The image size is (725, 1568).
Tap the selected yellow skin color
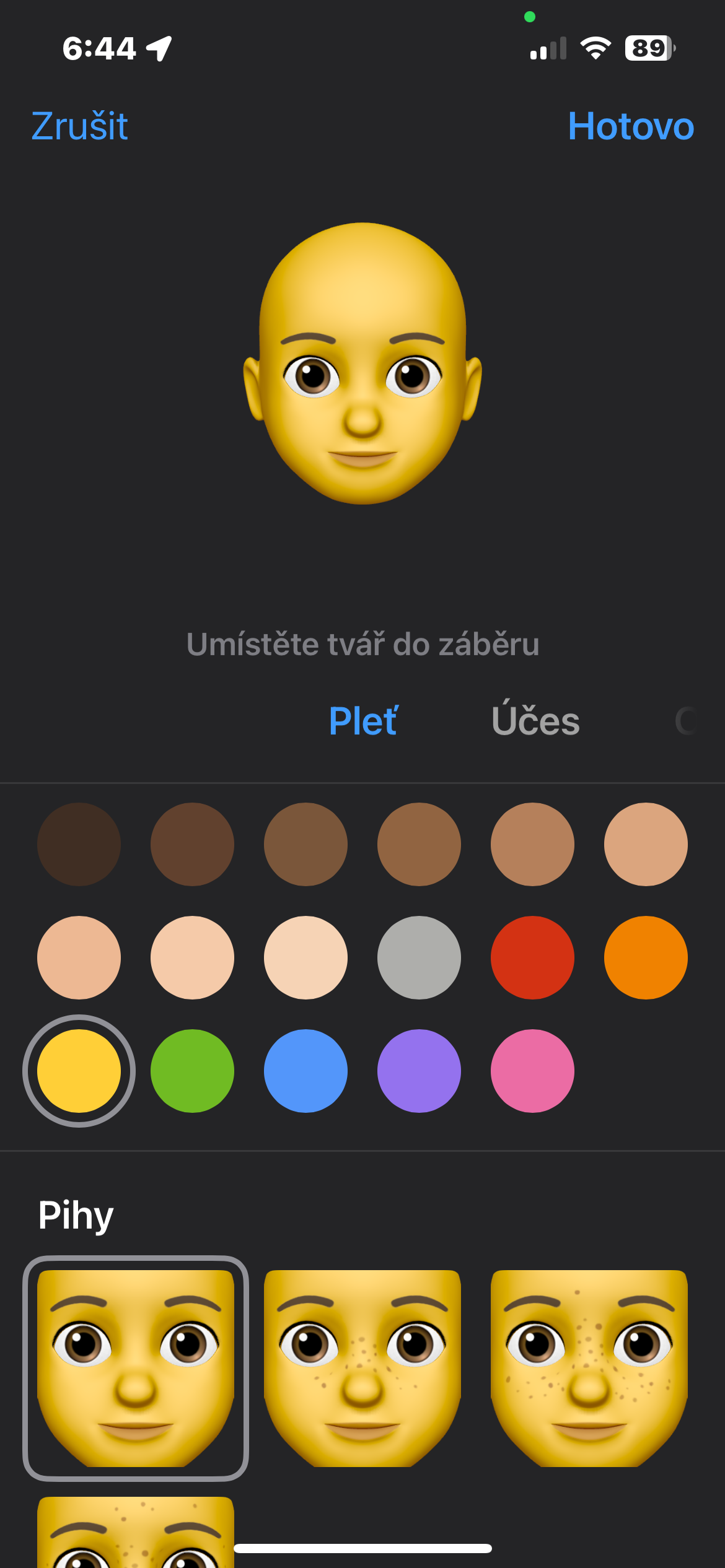pyautogui.click(x=79, y=1071)
